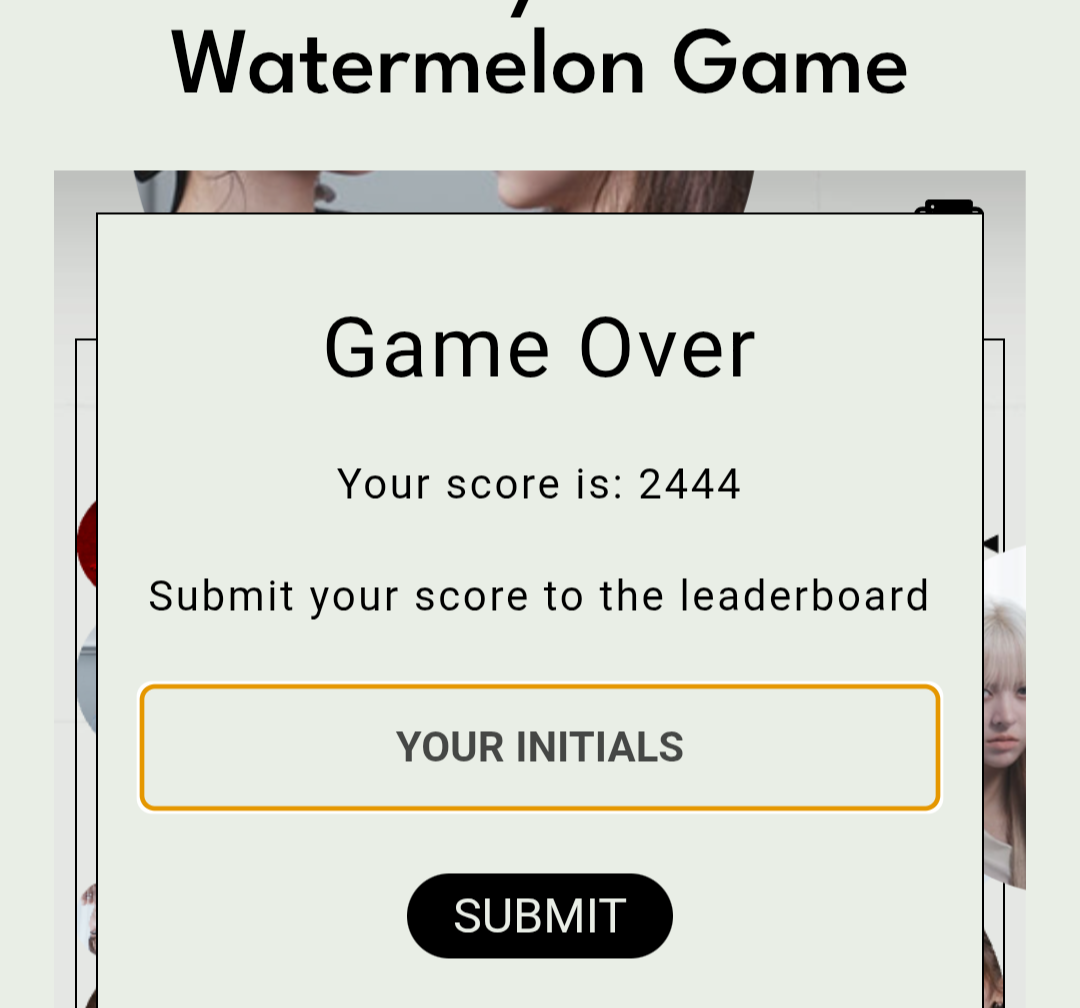Tap the Your Initials input field
The width and height of the screenshot is (1080, 1008).
click(540, 747)
